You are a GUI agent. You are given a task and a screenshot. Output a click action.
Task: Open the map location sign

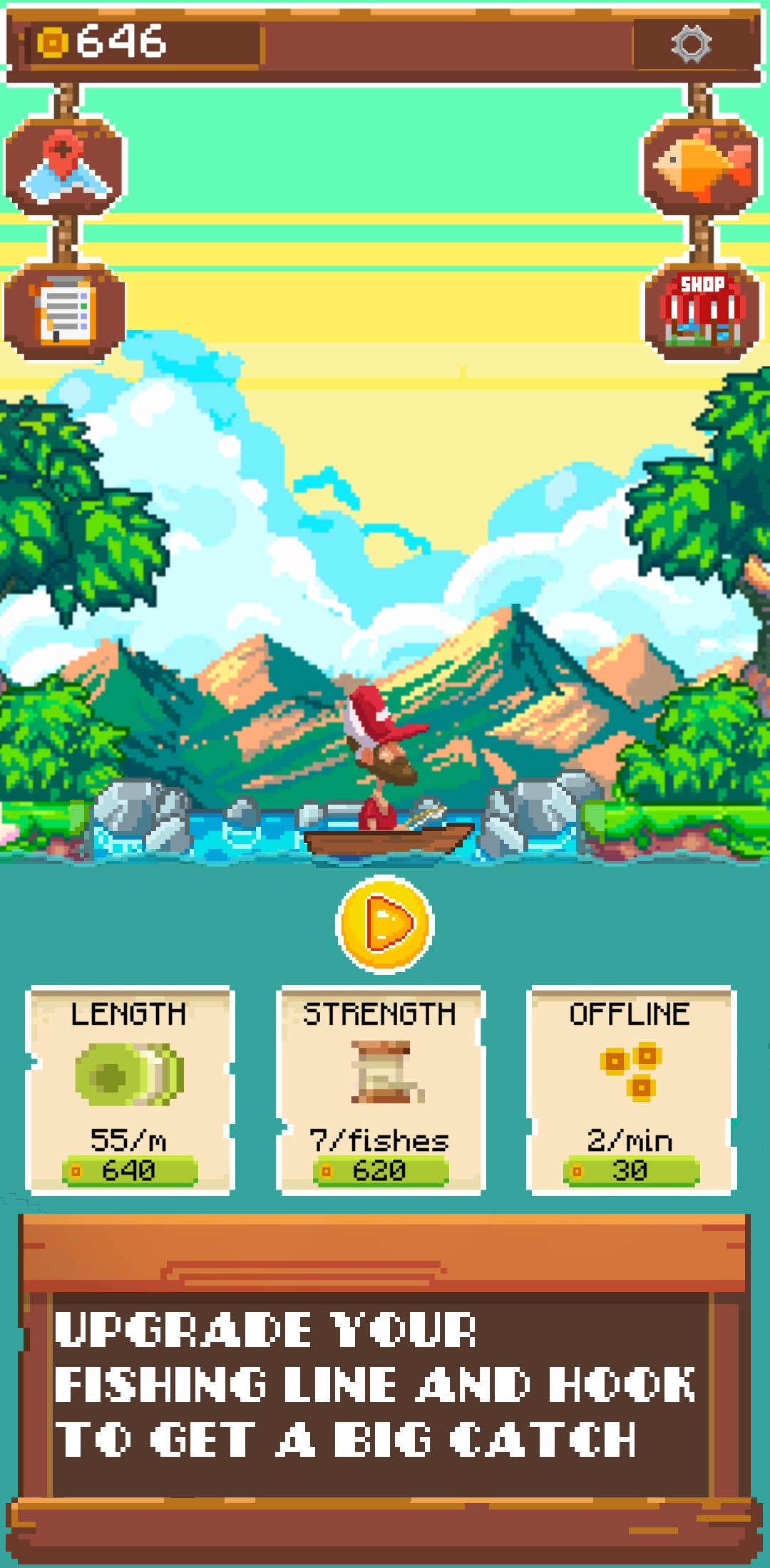65,166
